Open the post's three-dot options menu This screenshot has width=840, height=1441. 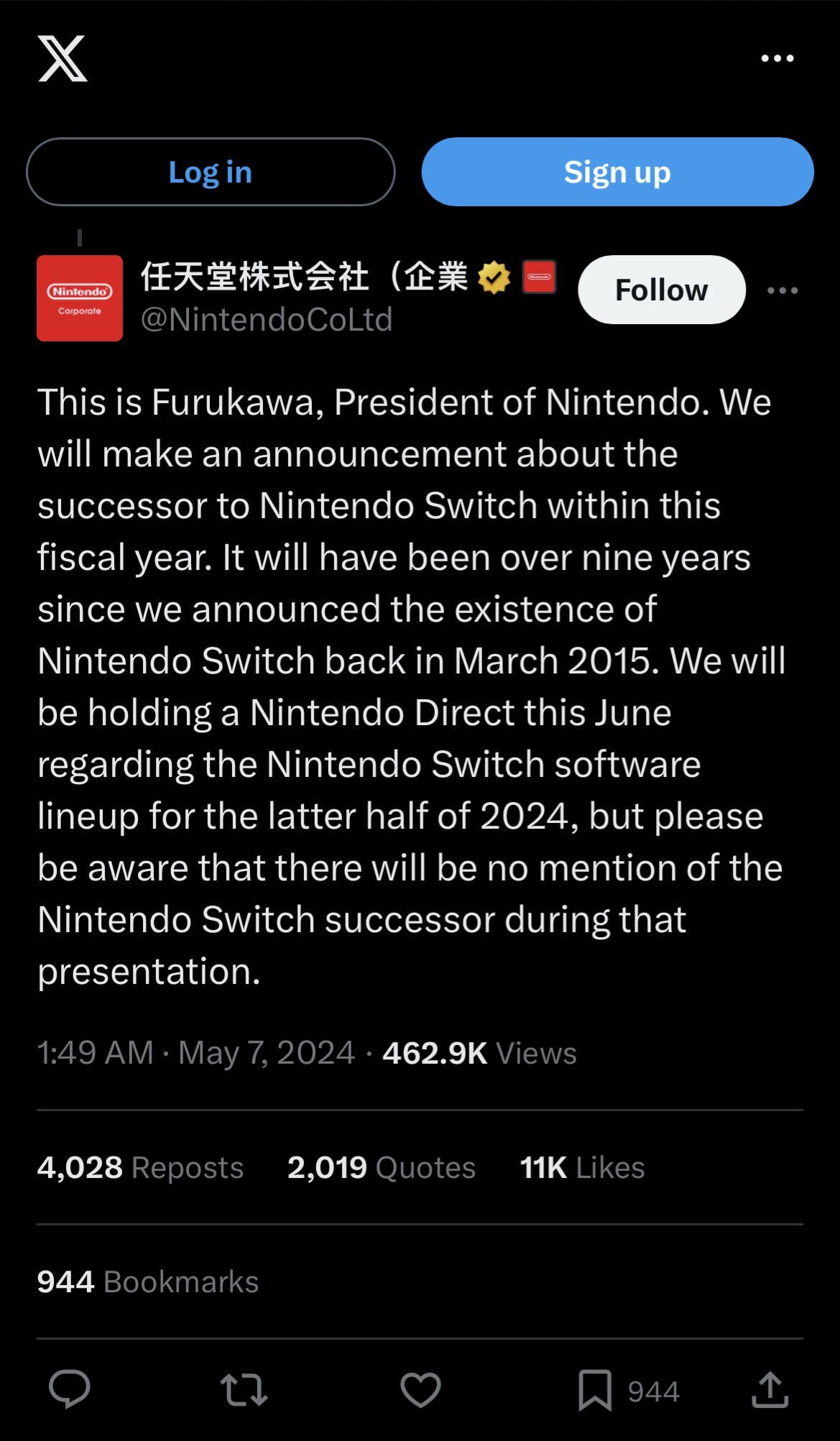point(783,290)
